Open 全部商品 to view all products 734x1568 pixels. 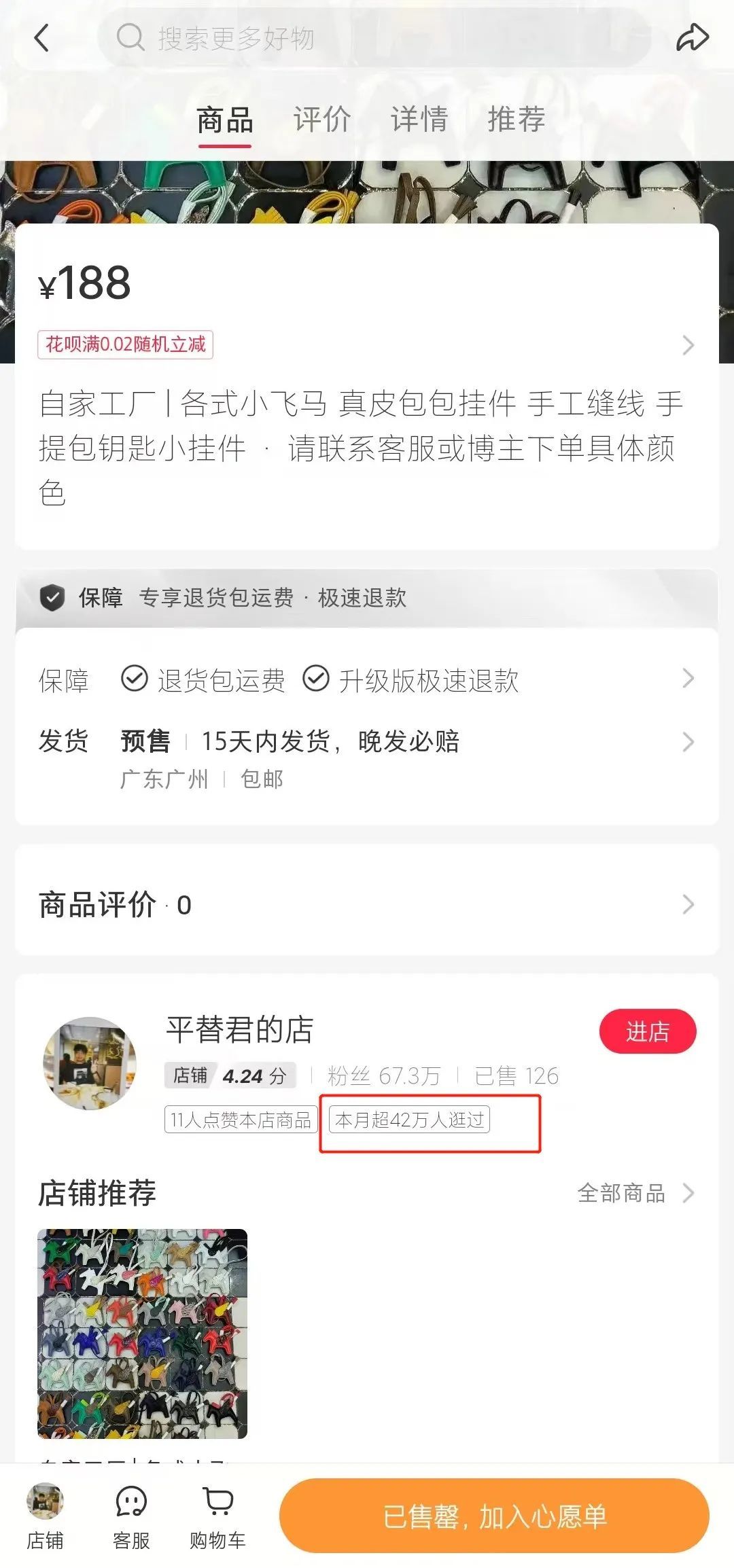pyautogui.click(x=622, y=1194)
